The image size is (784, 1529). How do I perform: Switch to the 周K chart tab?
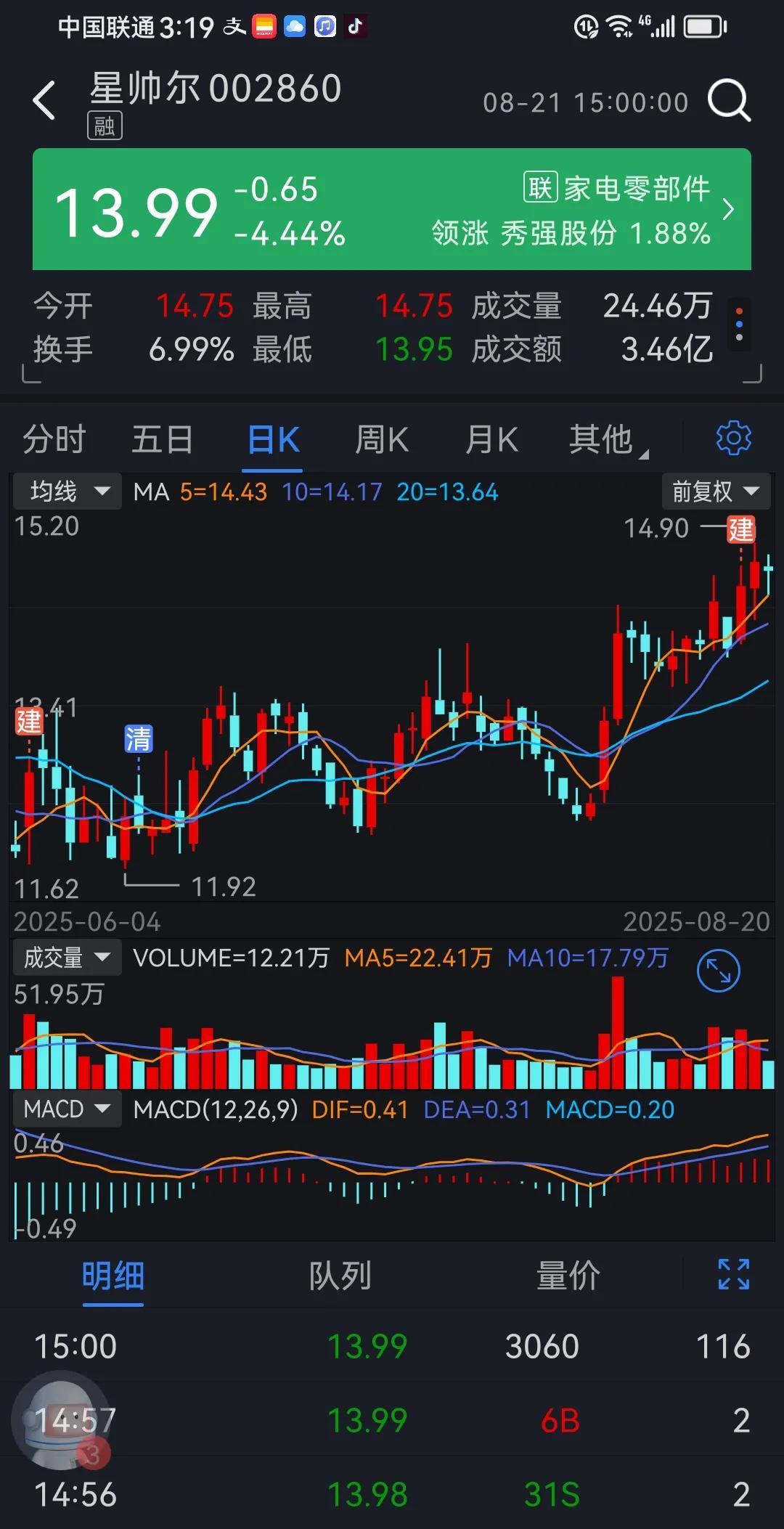pyautogui.click(x=382, y=439)
